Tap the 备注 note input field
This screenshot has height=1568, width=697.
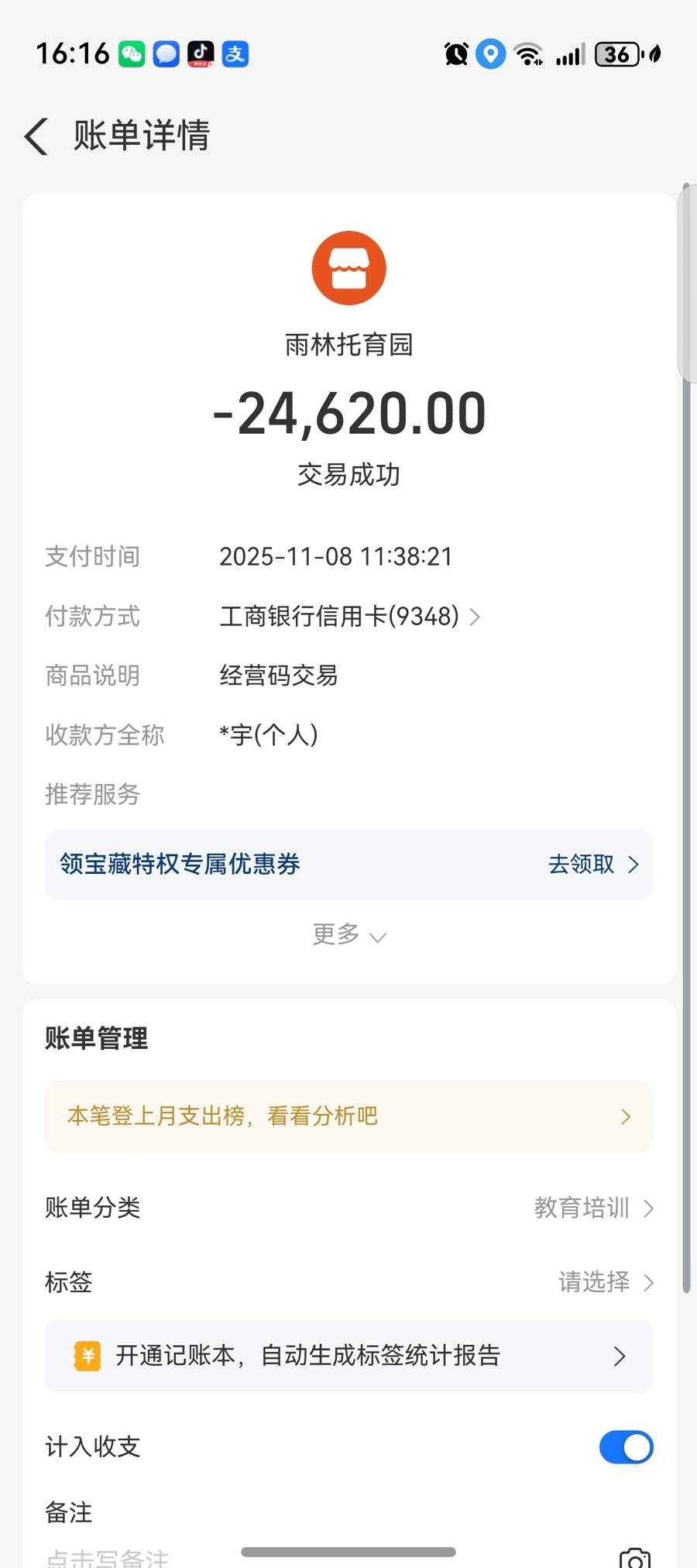(x=108, y=1557)
